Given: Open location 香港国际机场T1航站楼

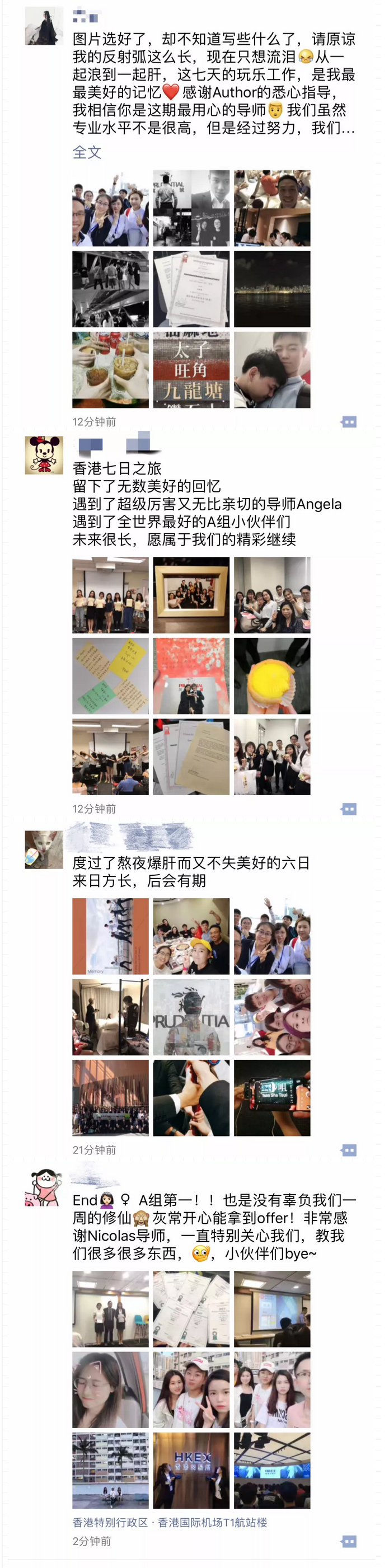Looking at the screenshot, I should (213, 1522).
